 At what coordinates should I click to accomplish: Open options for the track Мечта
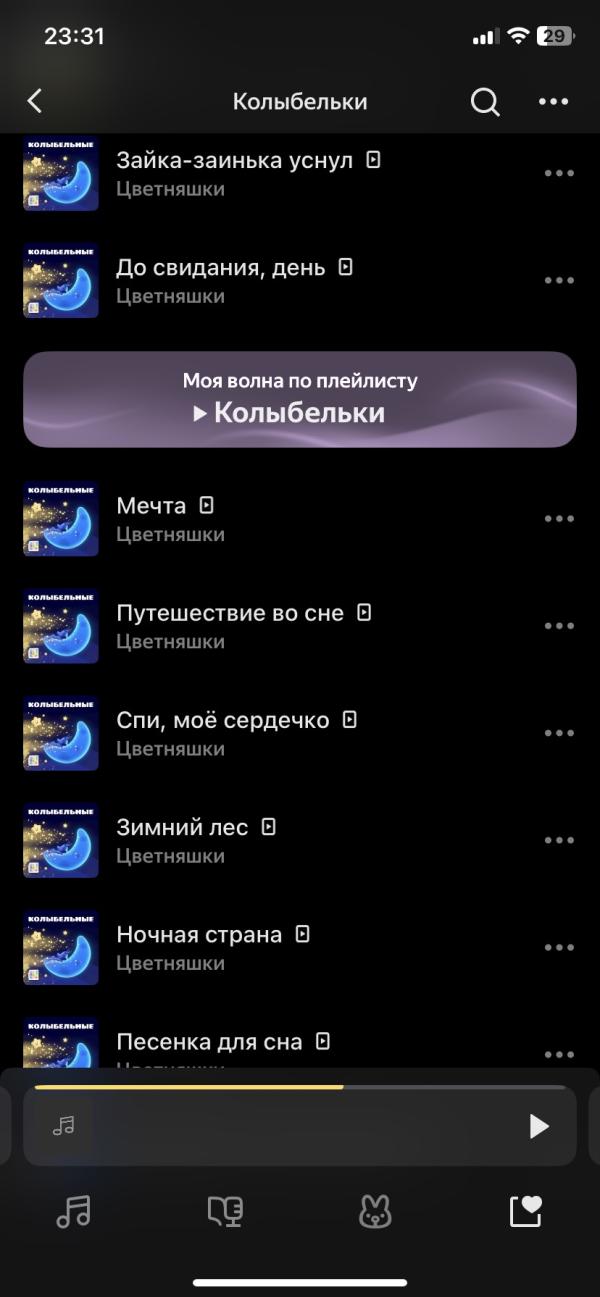tap(558, 519)
